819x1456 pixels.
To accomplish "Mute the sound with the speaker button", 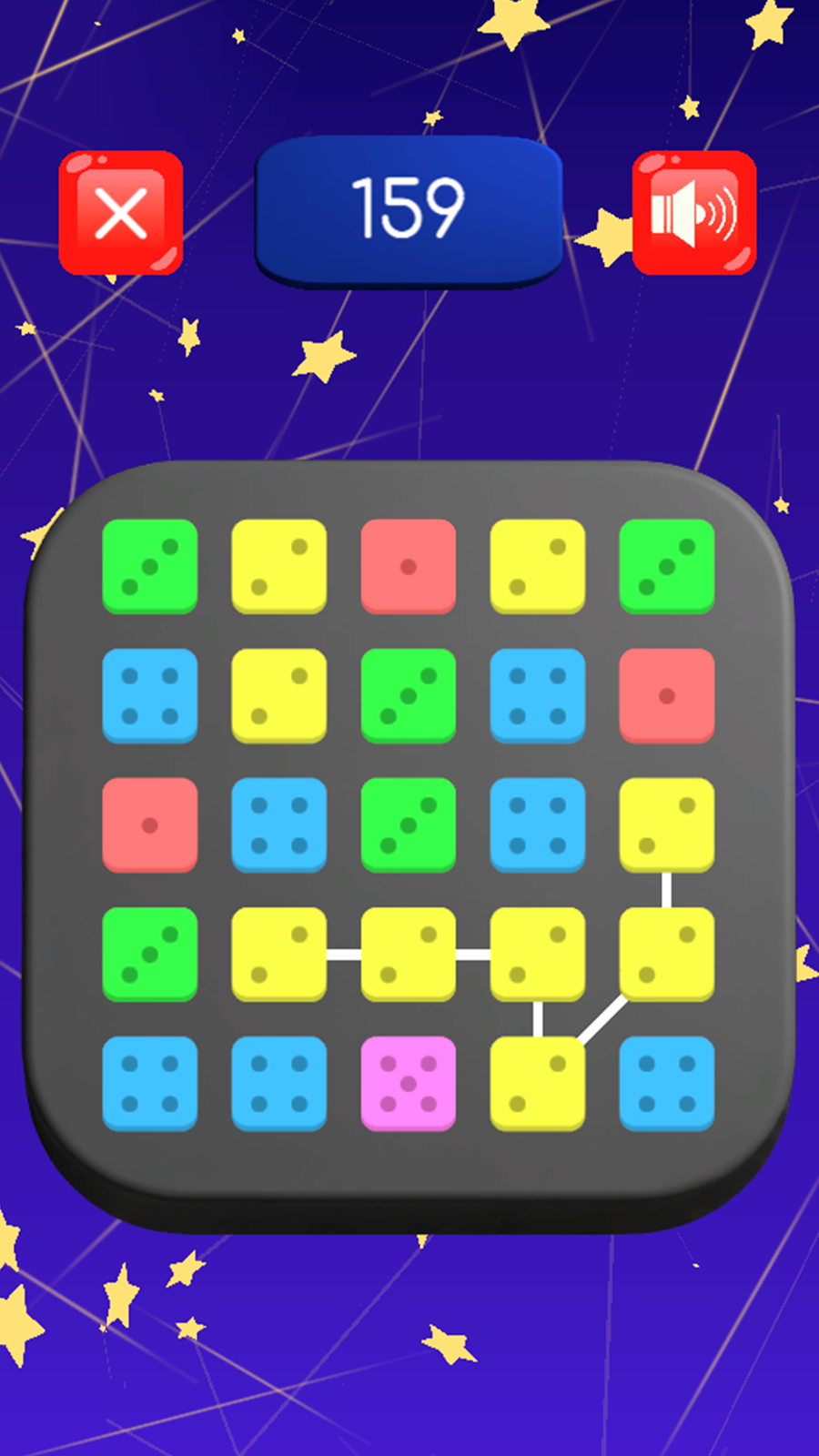I will 693,214.
